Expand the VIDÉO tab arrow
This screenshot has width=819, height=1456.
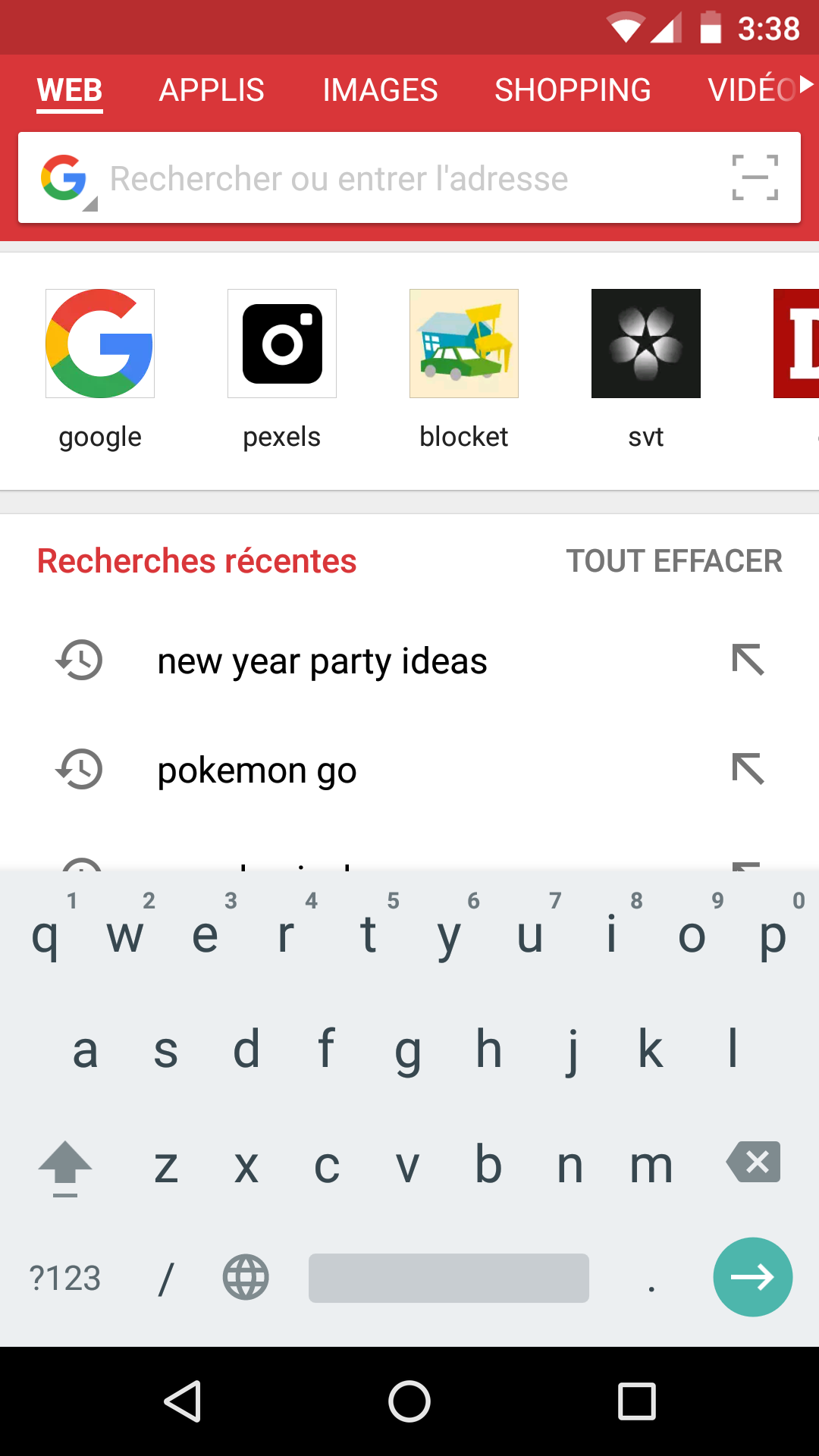click(x=808, y=86)
